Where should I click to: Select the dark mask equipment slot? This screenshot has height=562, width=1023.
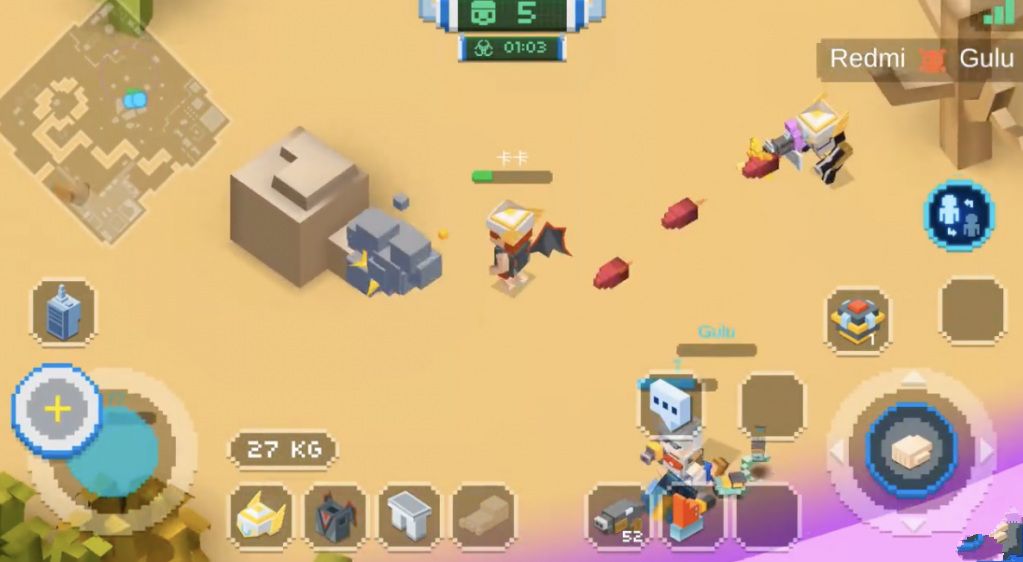335,517
